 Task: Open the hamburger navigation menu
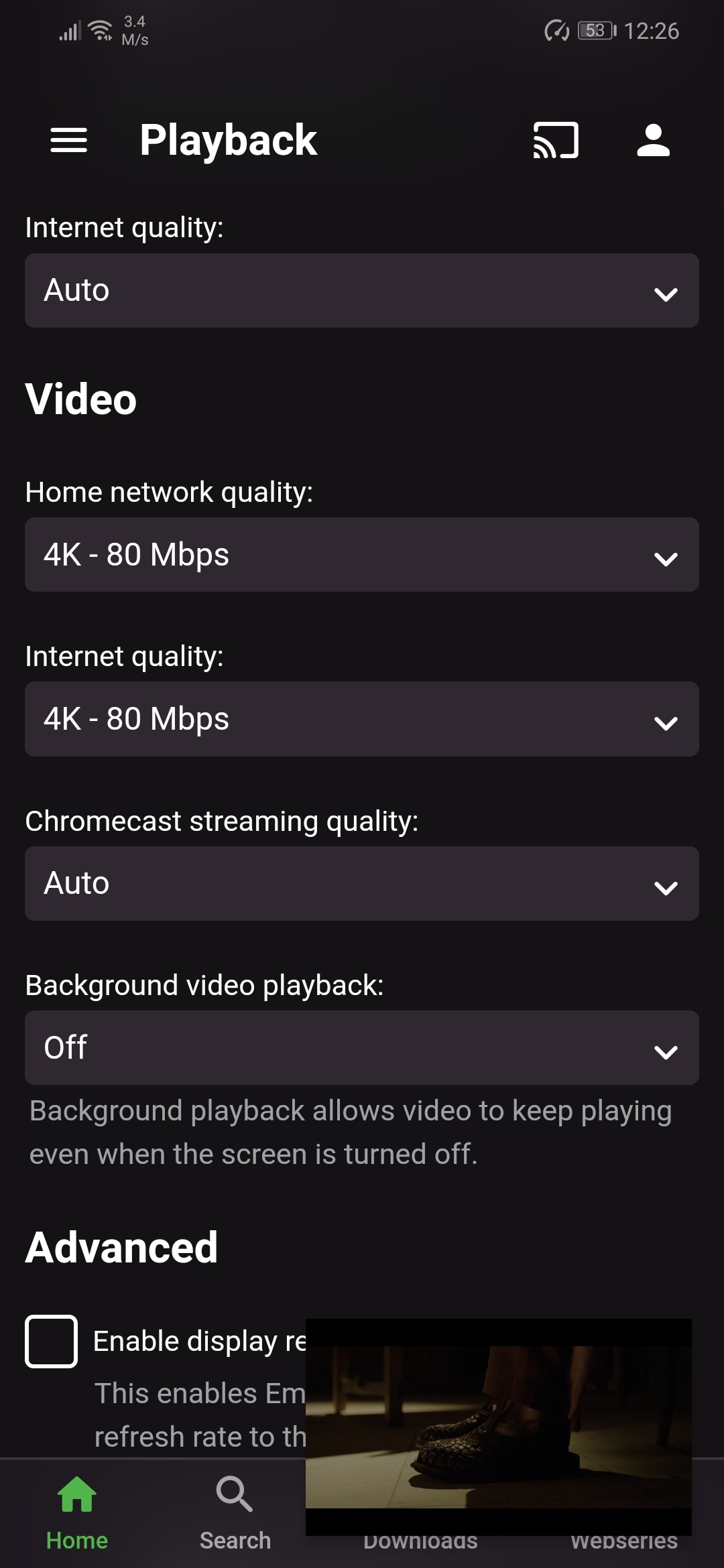pos(69,140)
